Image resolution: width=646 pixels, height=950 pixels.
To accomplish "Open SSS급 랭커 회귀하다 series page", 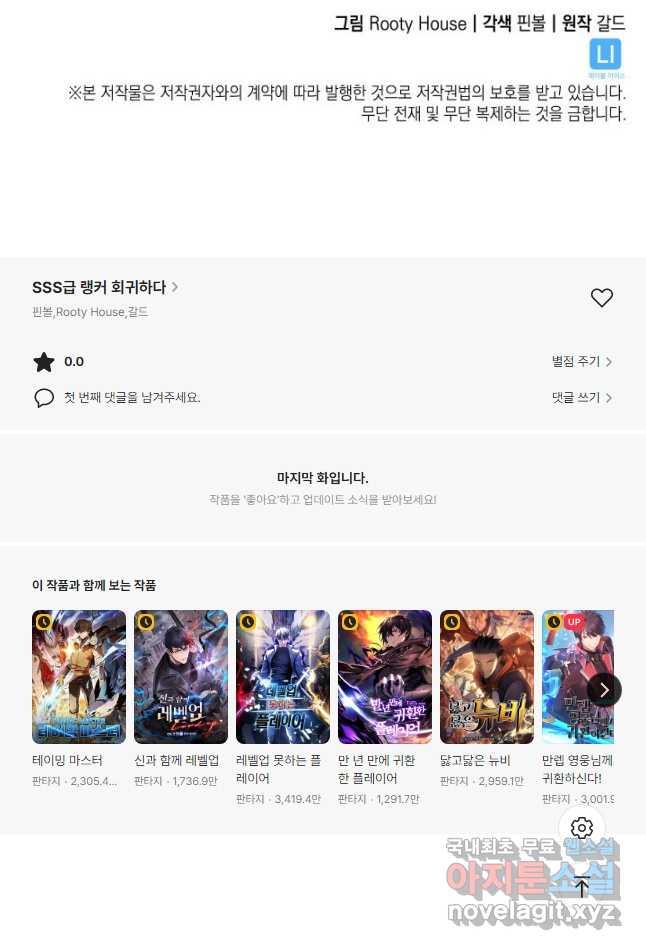I will click(x=105, y=288).
